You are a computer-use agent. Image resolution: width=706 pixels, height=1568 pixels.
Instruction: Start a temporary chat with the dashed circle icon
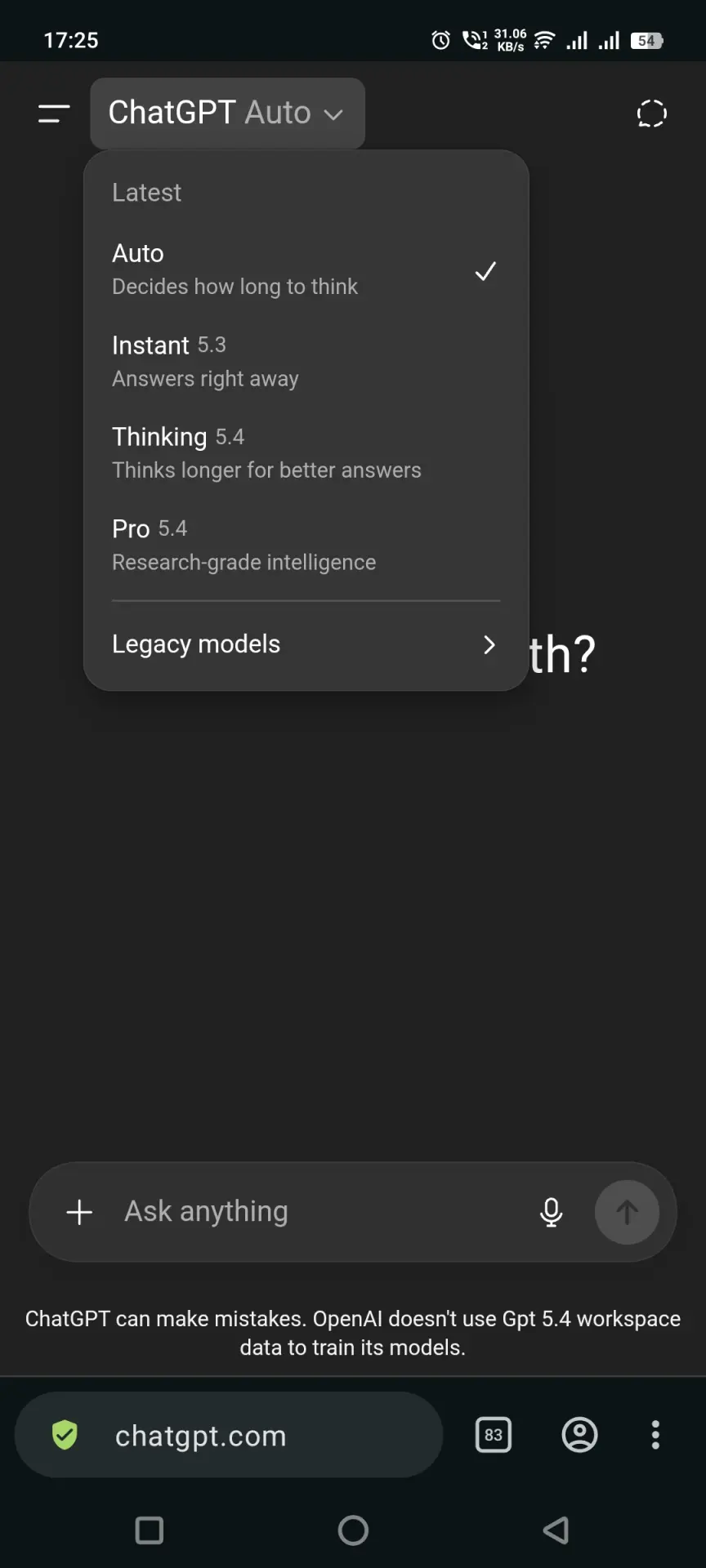click(651, 114)
